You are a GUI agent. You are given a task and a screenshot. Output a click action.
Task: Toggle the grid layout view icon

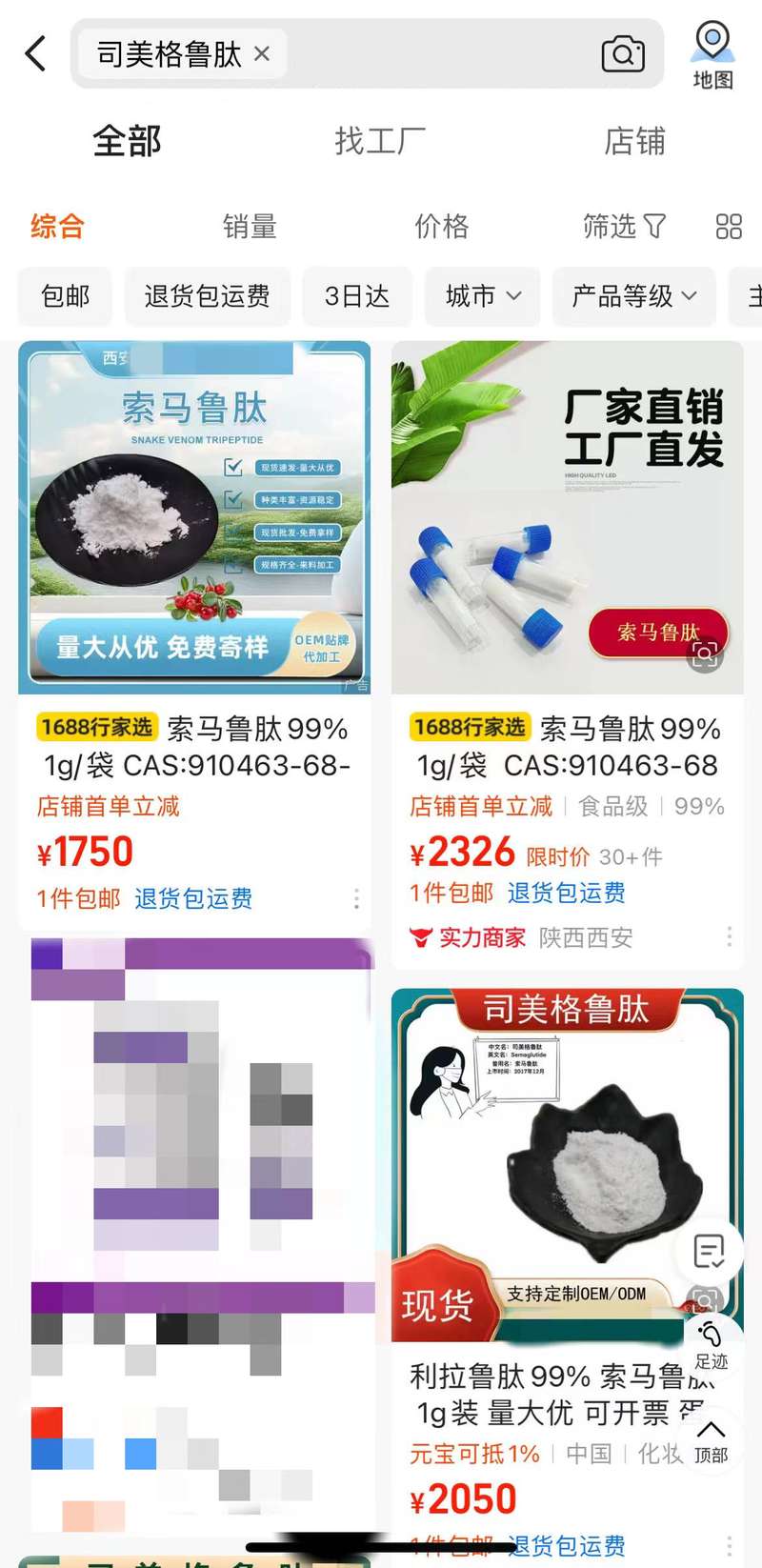[729, 226]
